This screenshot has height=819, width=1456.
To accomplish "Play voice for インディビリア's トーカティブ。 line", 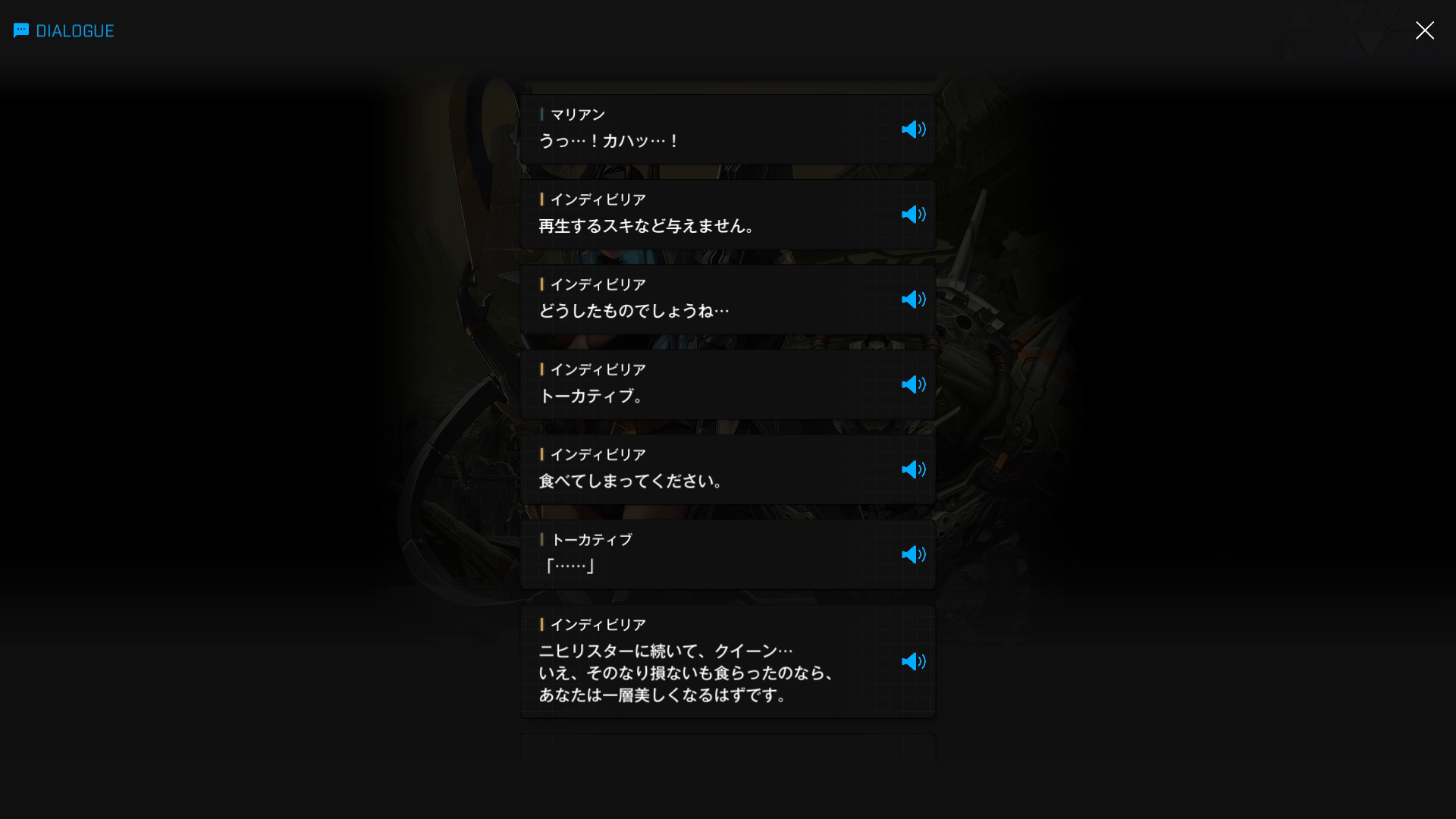I will click(913, 384).
